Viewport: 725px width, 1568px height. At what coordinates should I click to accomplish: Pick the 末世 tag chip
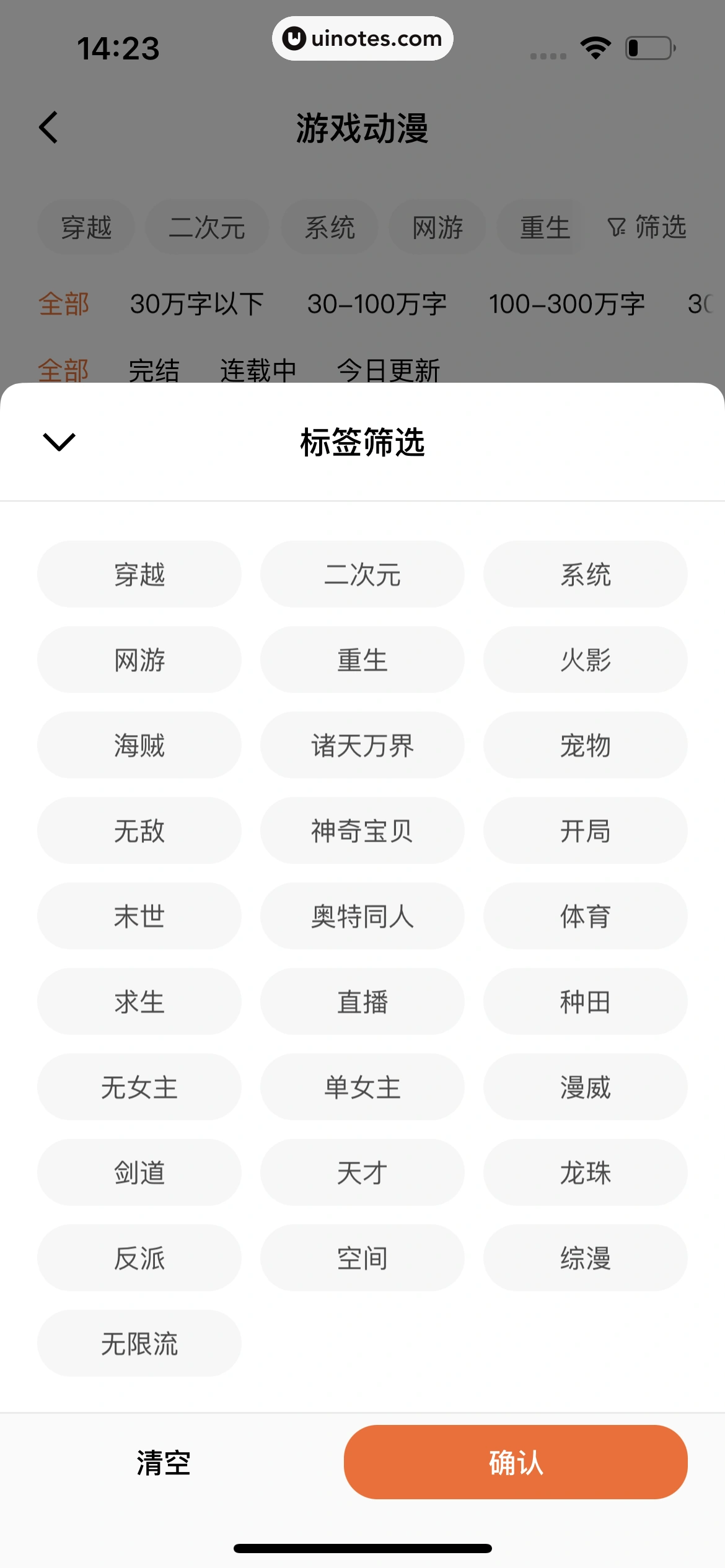tap(139, 916)
